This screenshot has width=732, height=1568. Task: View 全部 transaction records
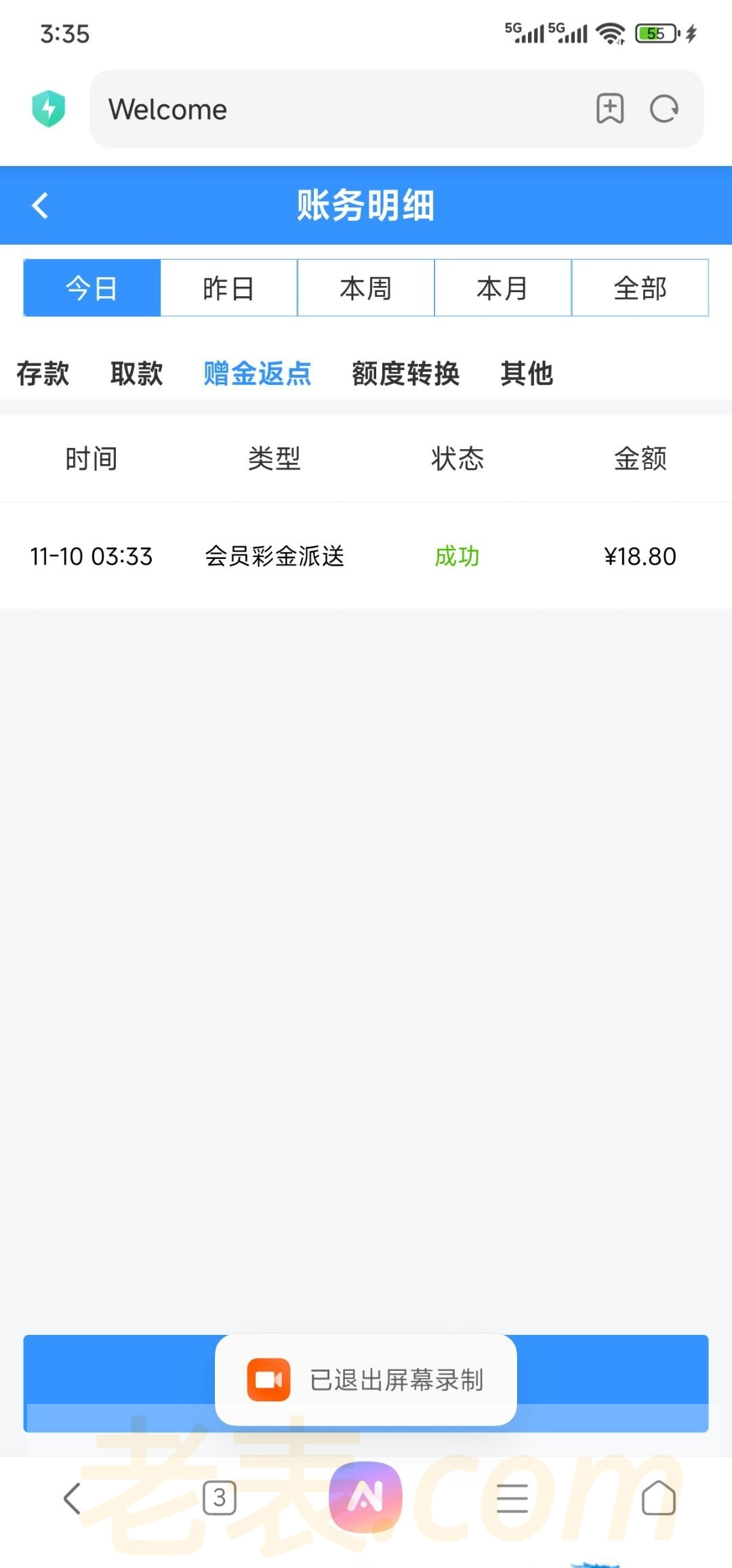[640, 288]
